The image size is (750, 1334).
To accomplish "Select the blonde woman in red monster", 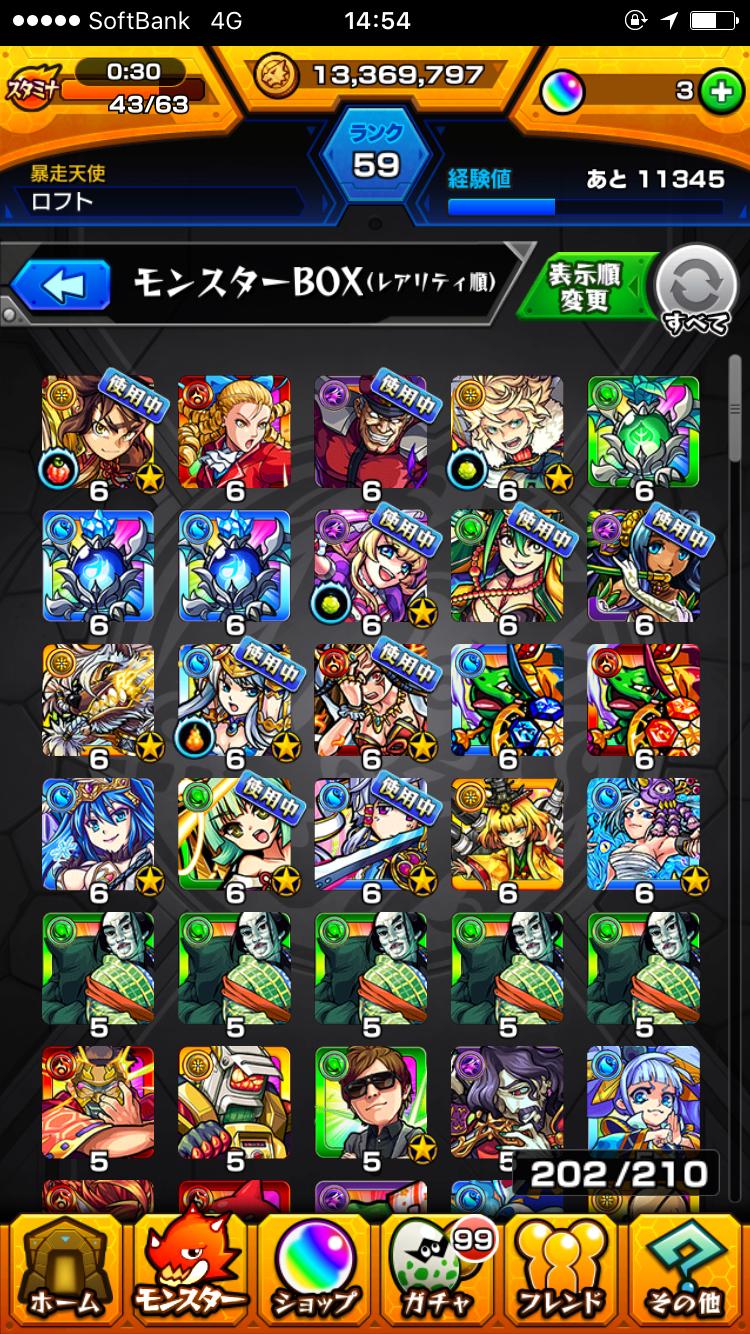I will (x=235, y=432).
